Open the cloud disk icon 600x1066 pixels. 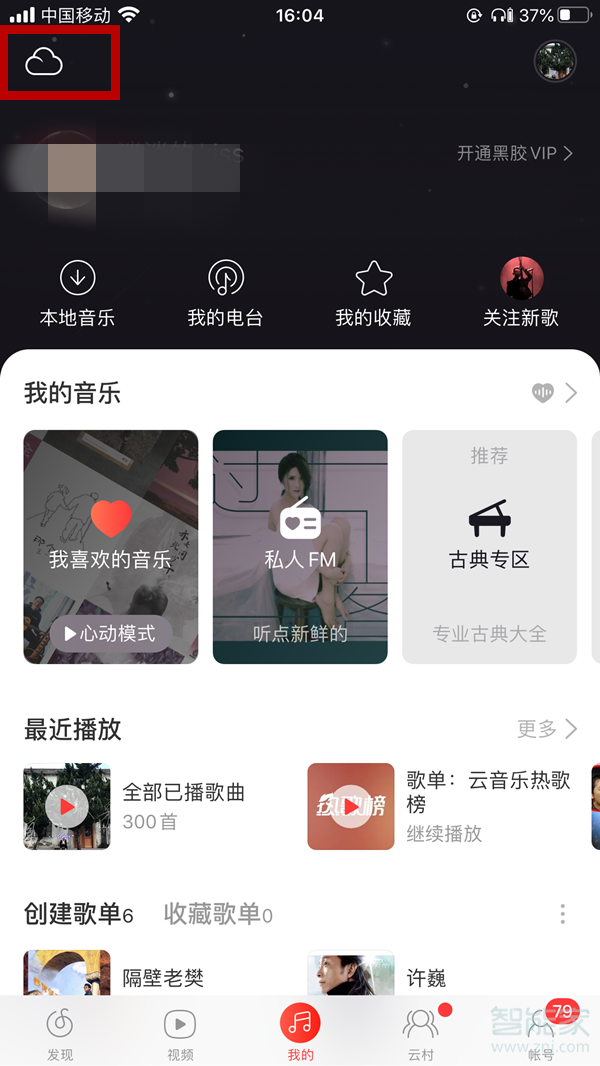(x=44, y=63)
